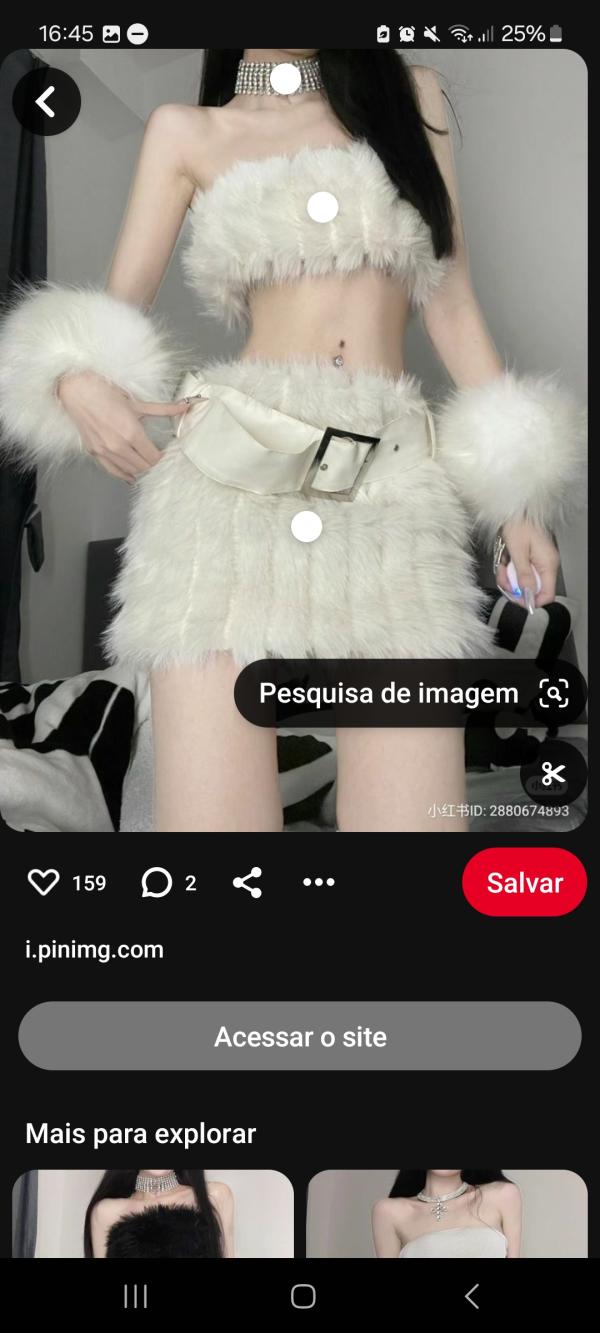The image size is (600, 1333).
Task: Save the pin with Salvar
Action: tap(524, 882)
